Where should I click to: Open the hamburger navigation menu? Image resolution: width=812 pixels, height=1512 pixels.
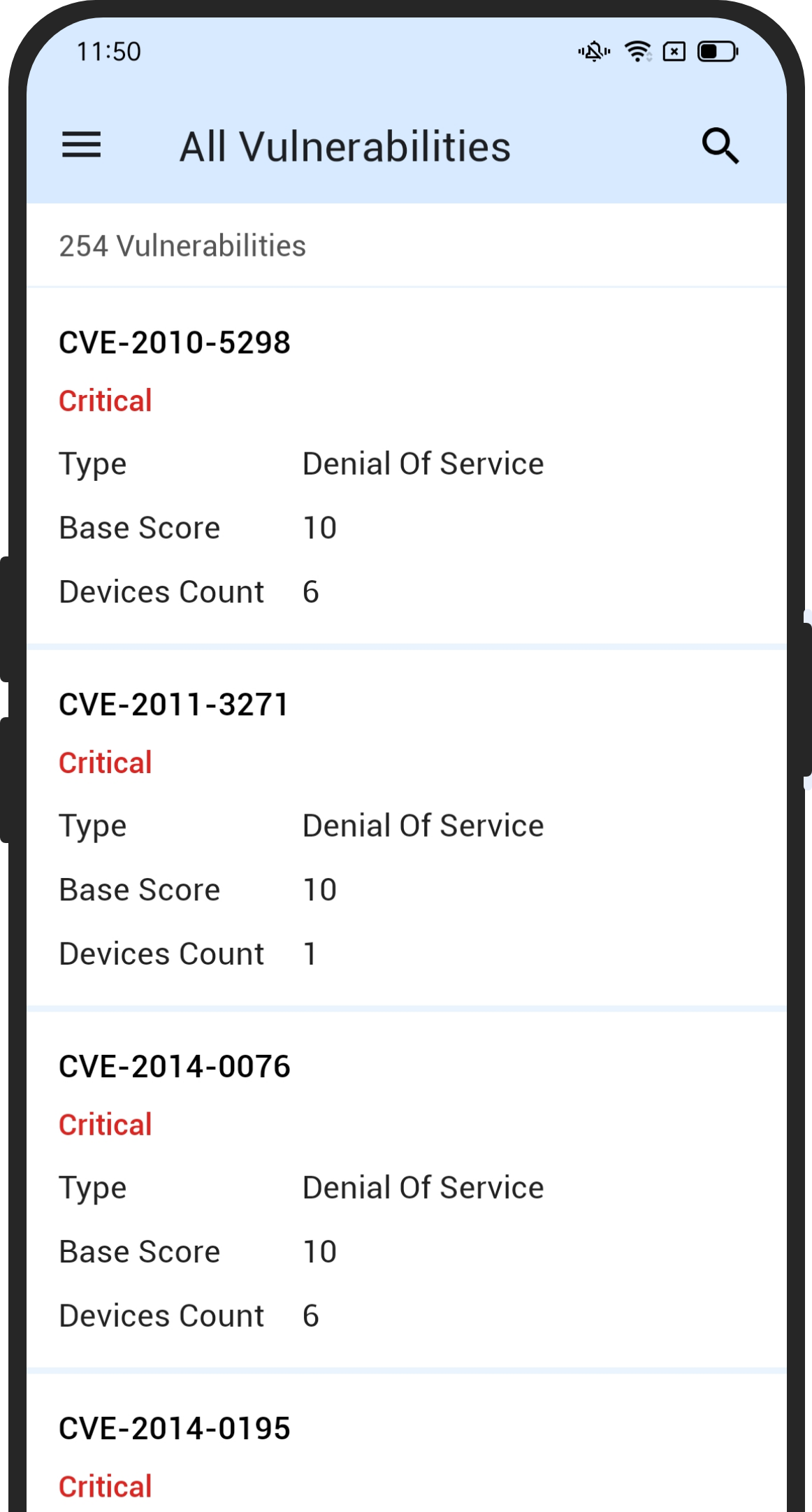click(82, 145)
